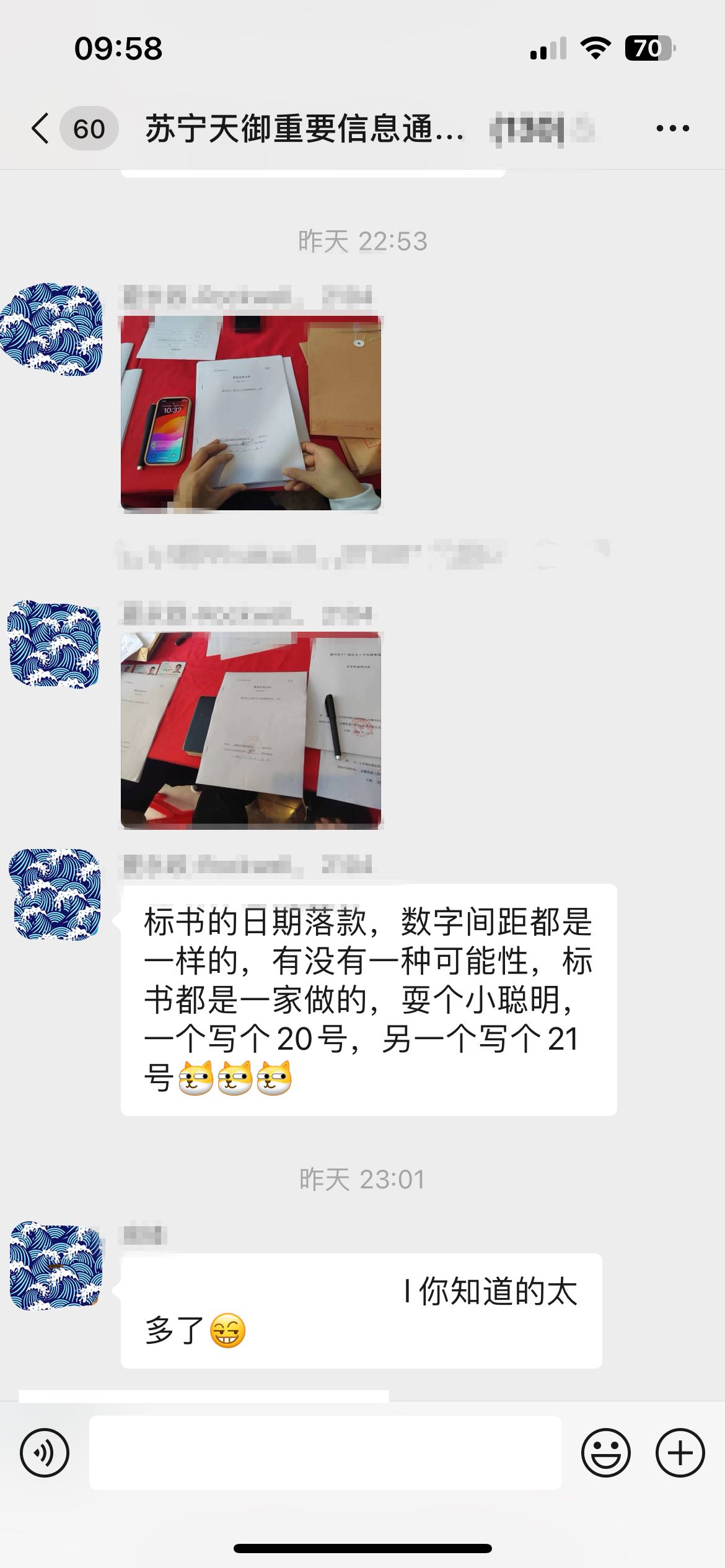Image resolution: width=725 pixels, height=1568 pixels.
Task: Open the group chat overflow menu
Action: pyautogui.click(x=672, y=129)
